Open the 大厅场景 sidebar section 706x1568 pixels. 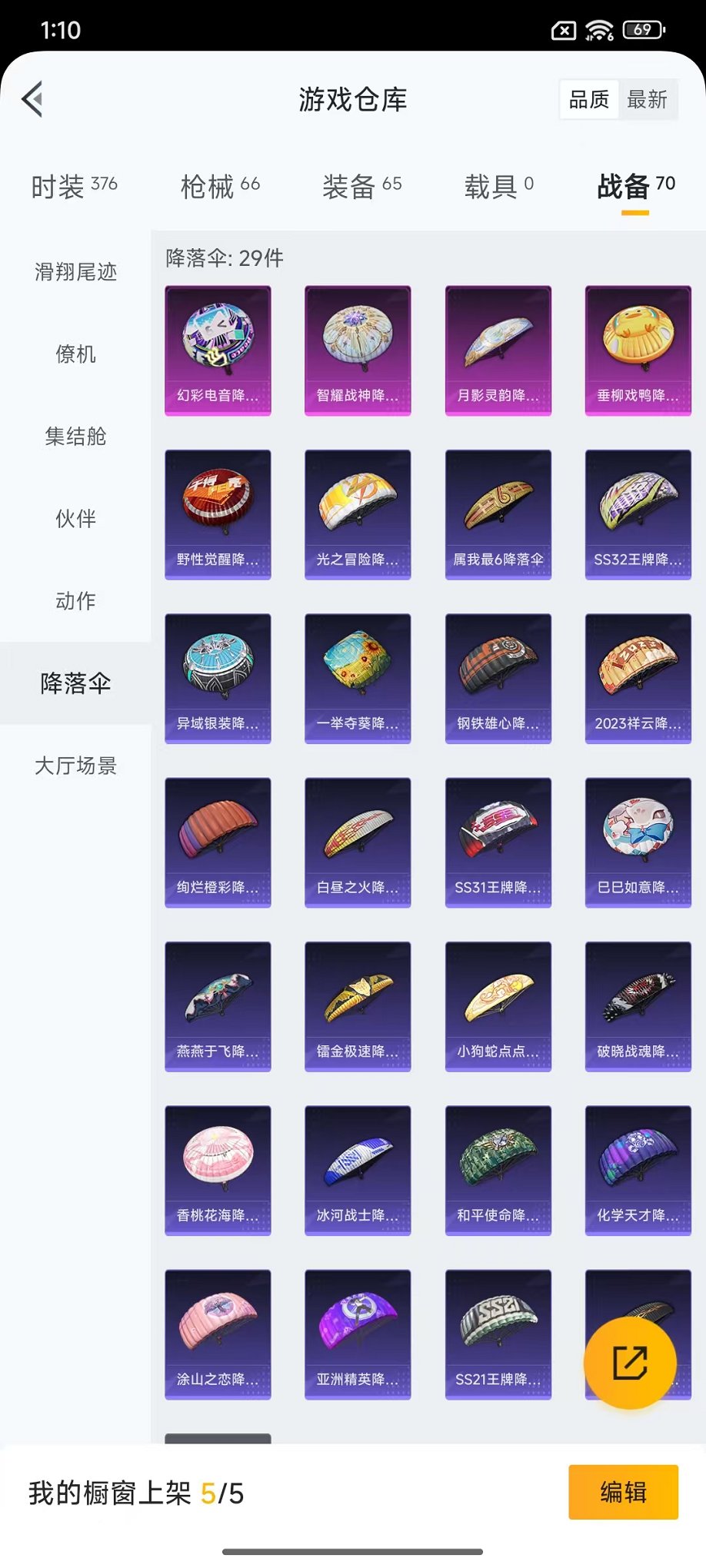tap(75, 766)
